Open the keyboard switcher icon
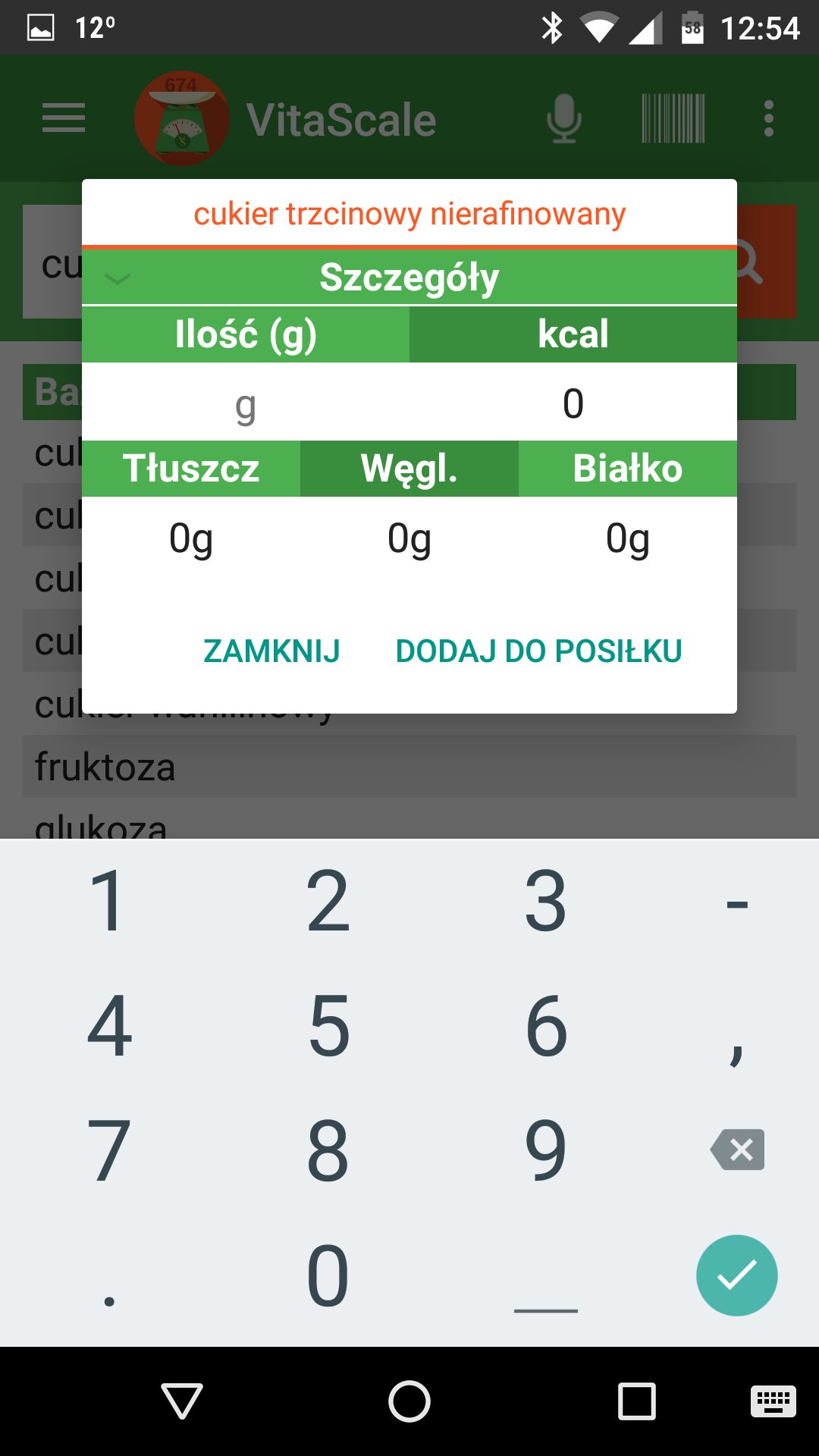Screen dimensions: 819x1456 point(773,1401)
